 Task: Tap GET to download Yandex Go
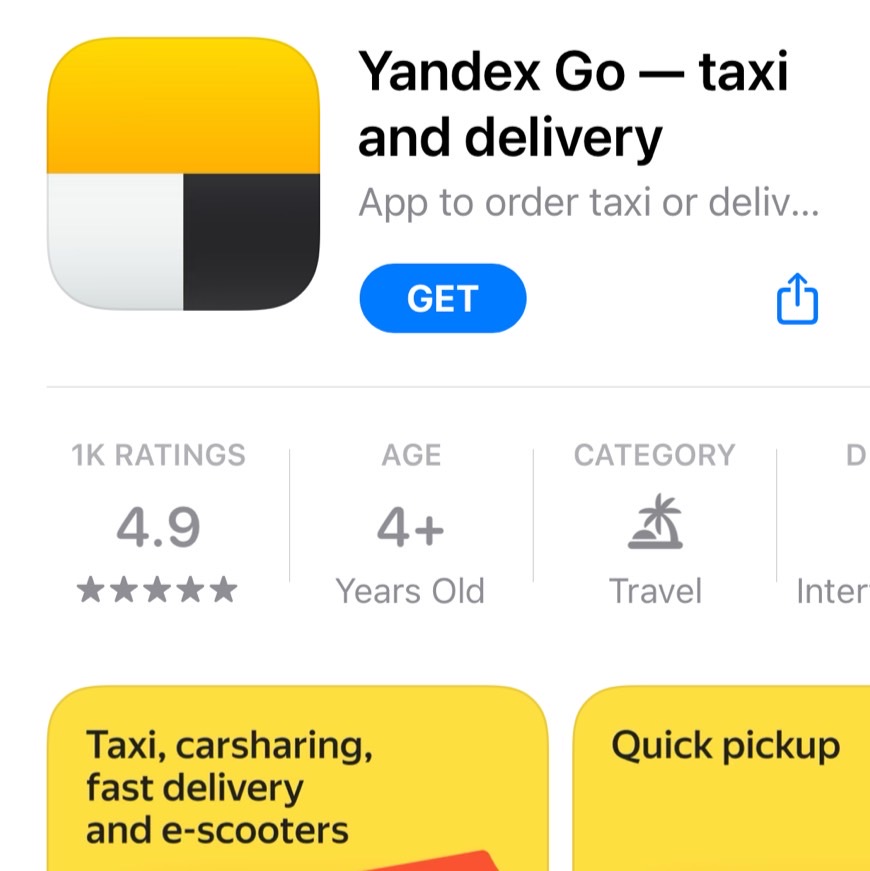tap(442, 298)
